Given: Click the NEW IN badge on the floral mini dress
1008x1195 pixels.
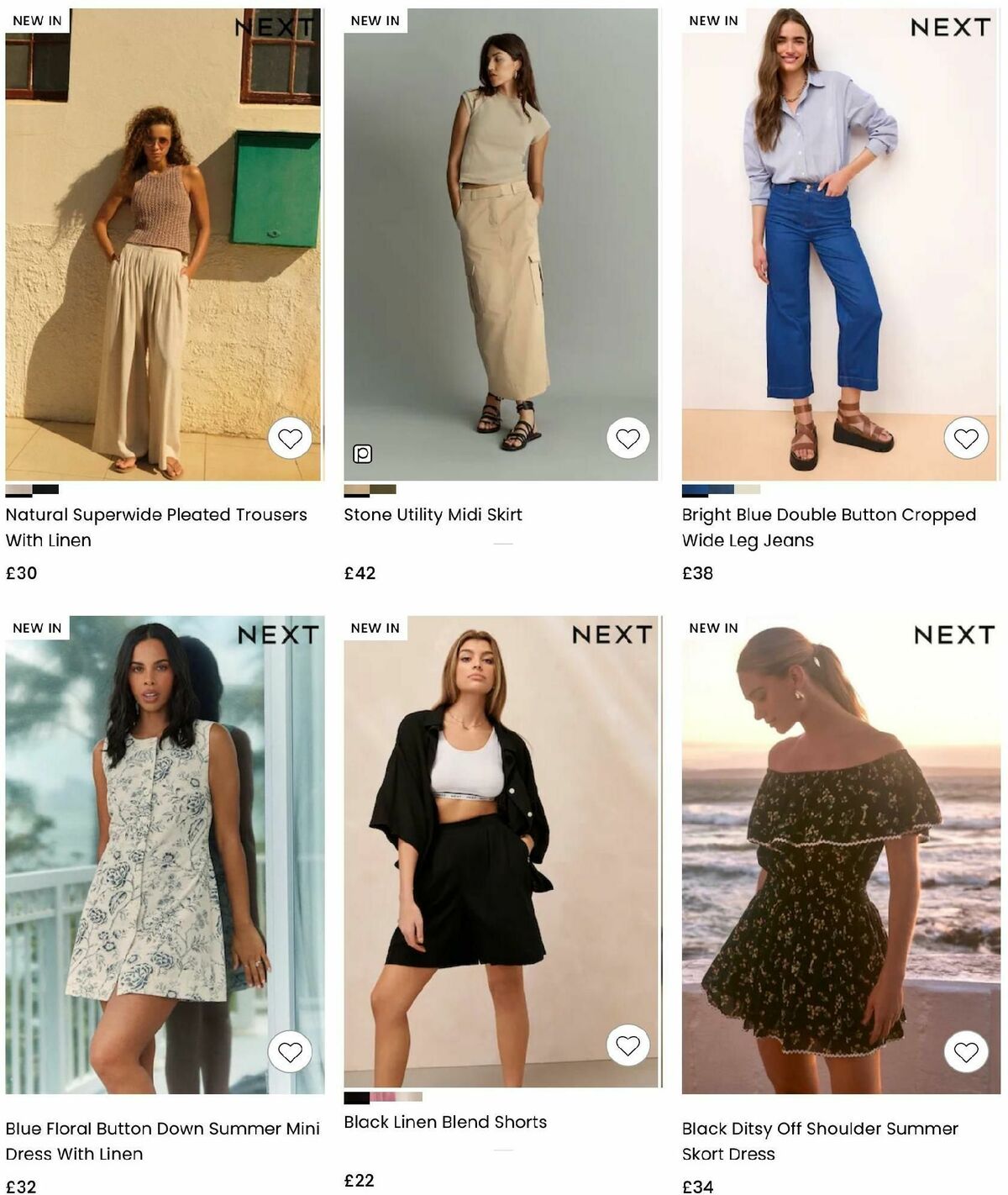Looking at the screenshot, I should [x=35, y=628].
